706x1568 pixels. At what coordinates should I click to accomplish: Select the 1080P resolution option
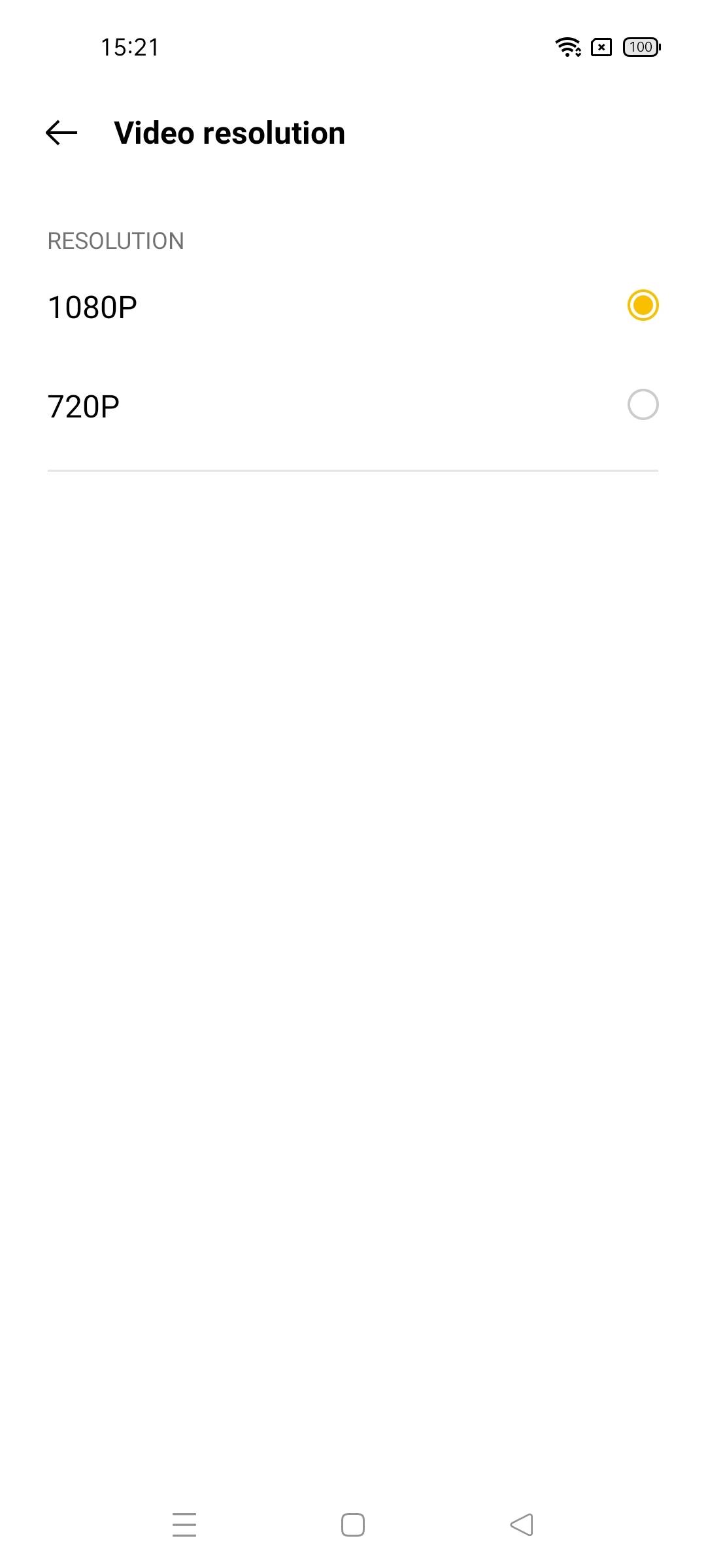[x=353, y=306]
